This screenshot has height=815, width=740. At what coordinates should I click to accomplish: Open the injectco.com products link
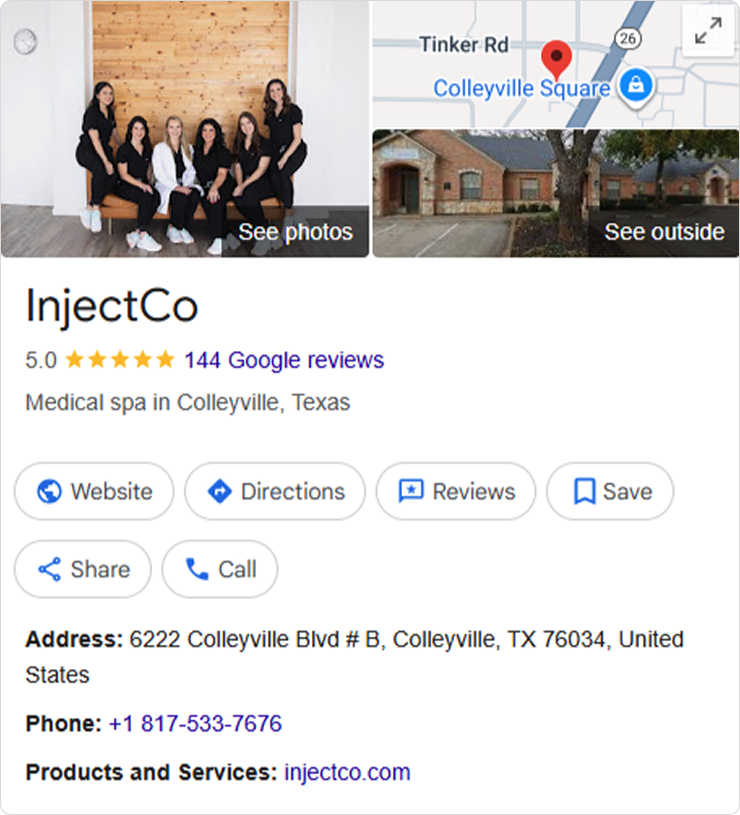coord(347,772)
